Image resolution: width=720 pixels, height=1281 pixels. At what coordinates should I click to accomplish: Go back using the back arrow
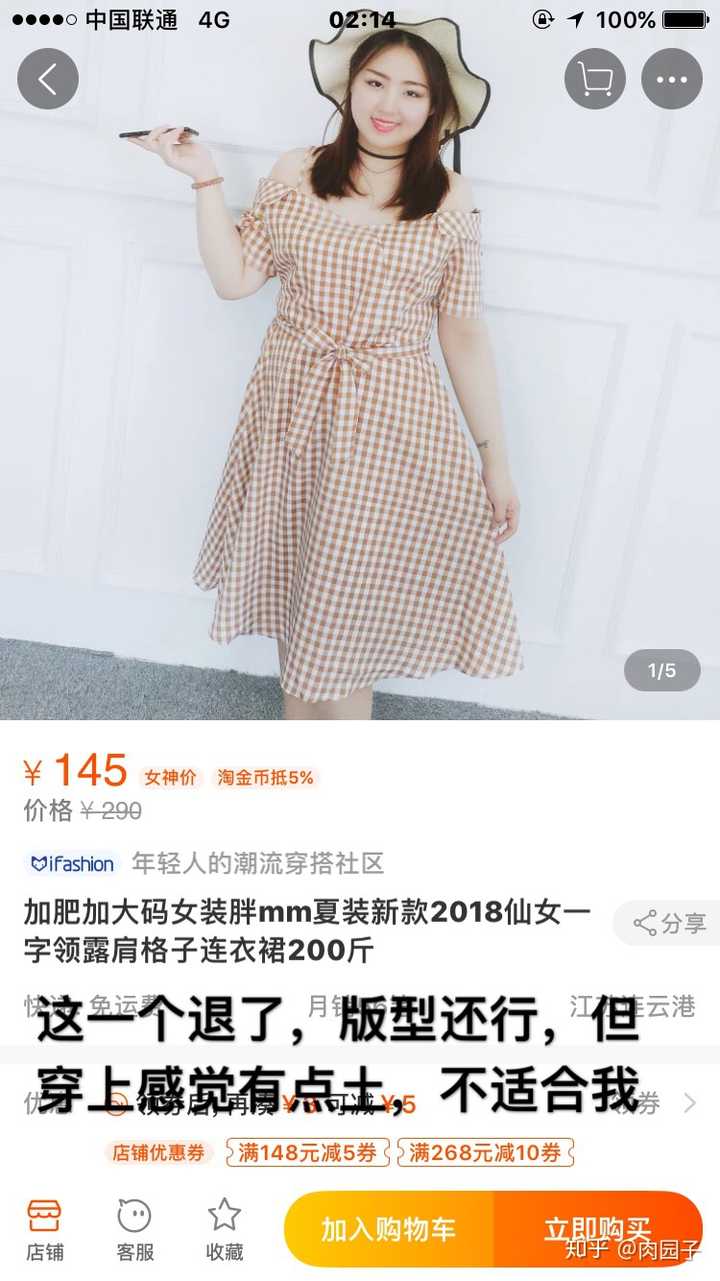(48, 79)
